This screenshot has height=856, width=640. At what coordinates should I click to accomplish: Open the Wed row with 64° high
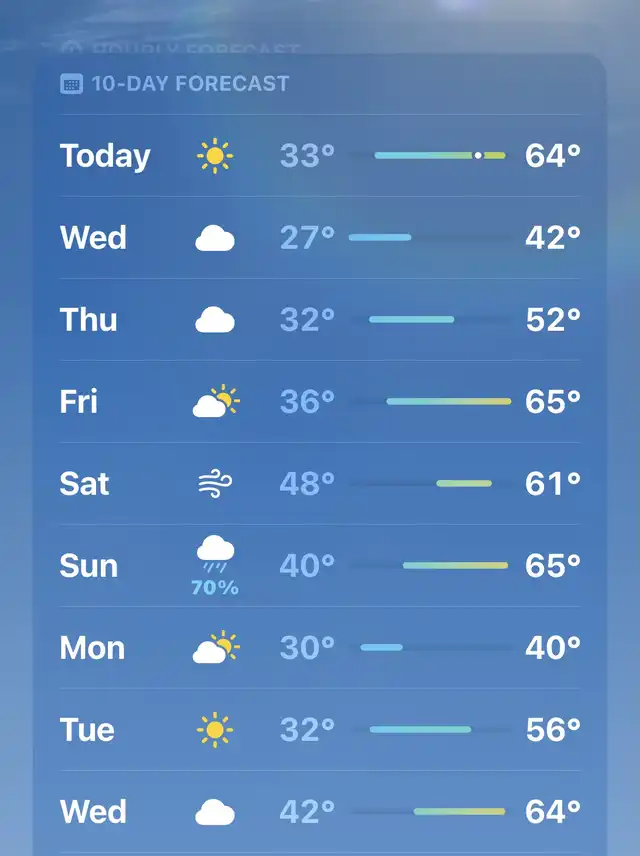[320, 811]
